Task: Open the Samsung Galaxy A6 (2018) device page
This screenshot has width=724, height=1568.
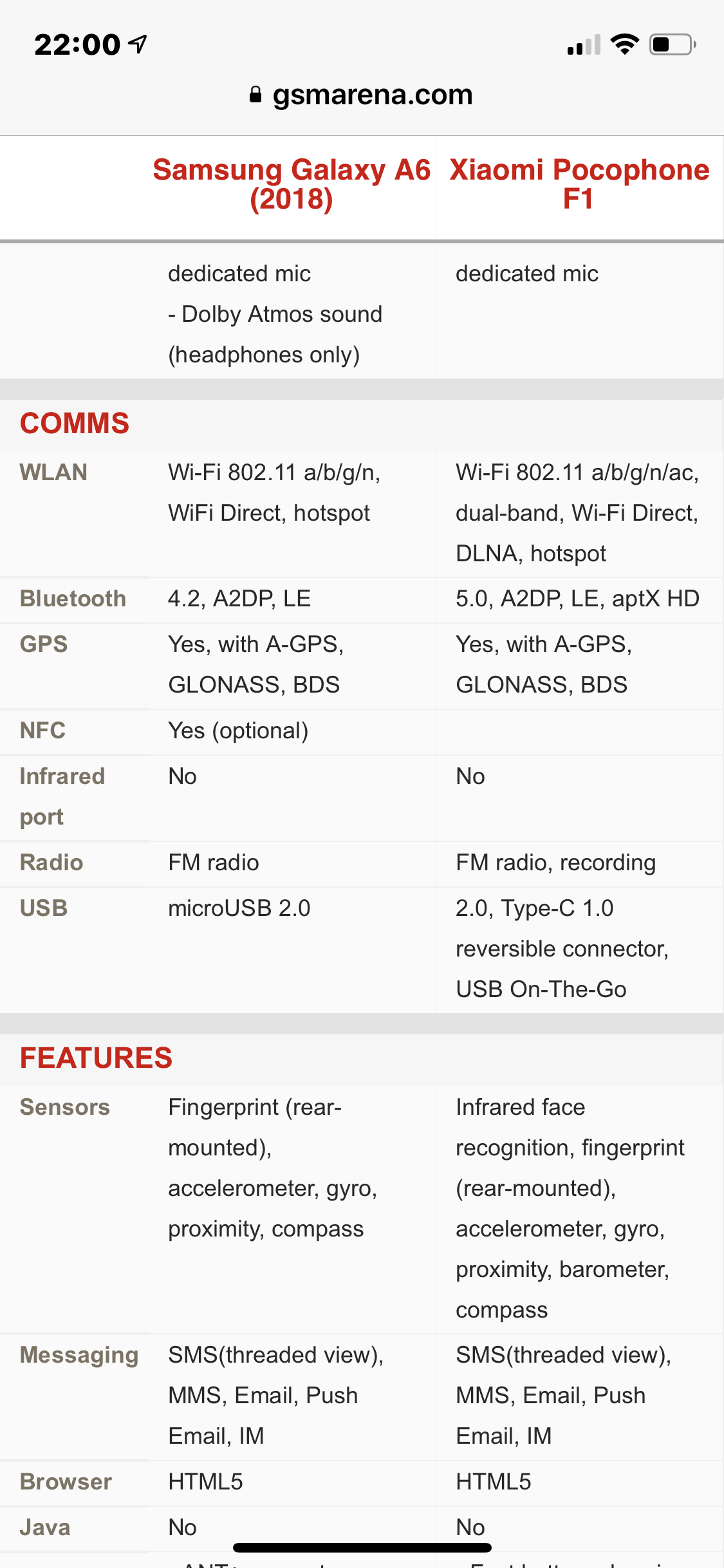Action: click(292, 185)
